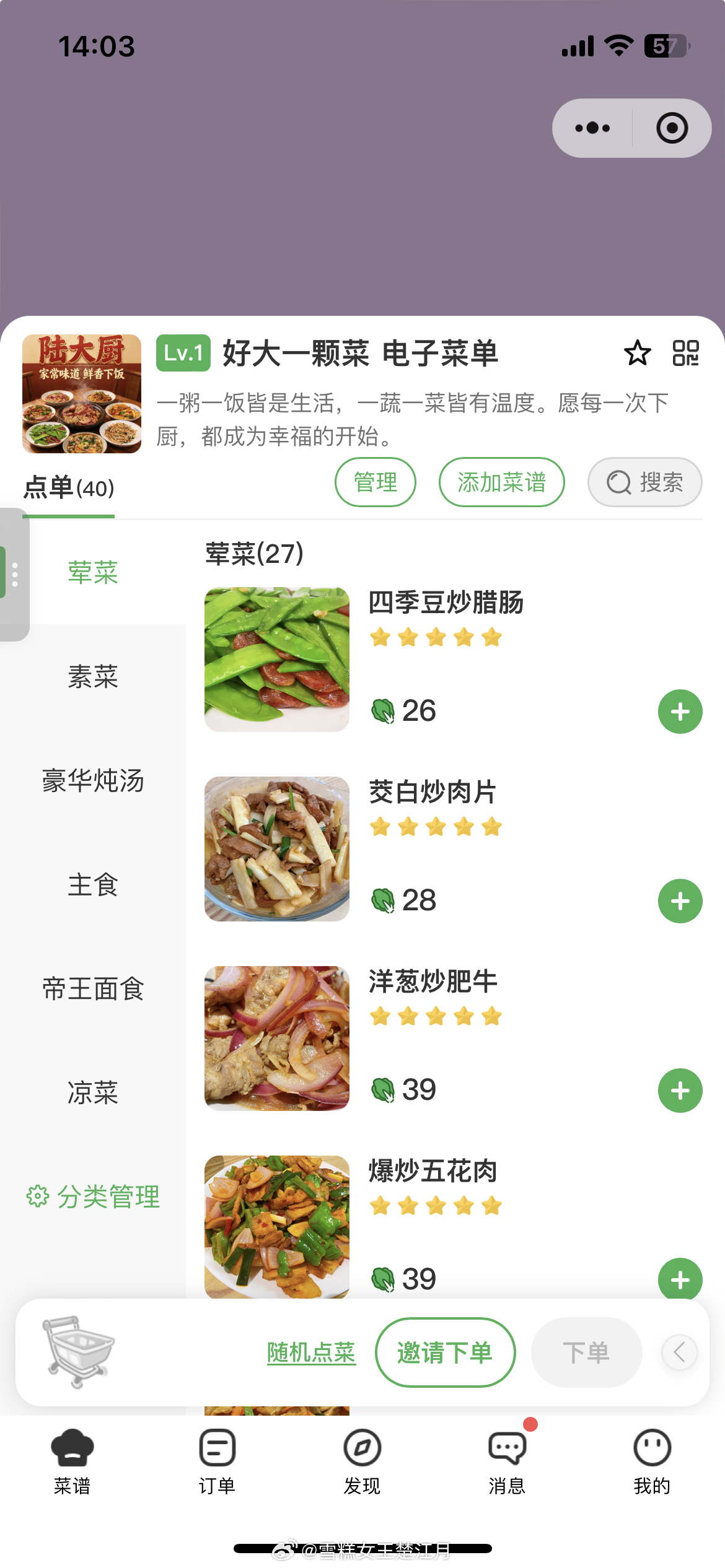Open the 搜索 search box
This screenshot has width=725, height=1568.
[x=644, y=482]
